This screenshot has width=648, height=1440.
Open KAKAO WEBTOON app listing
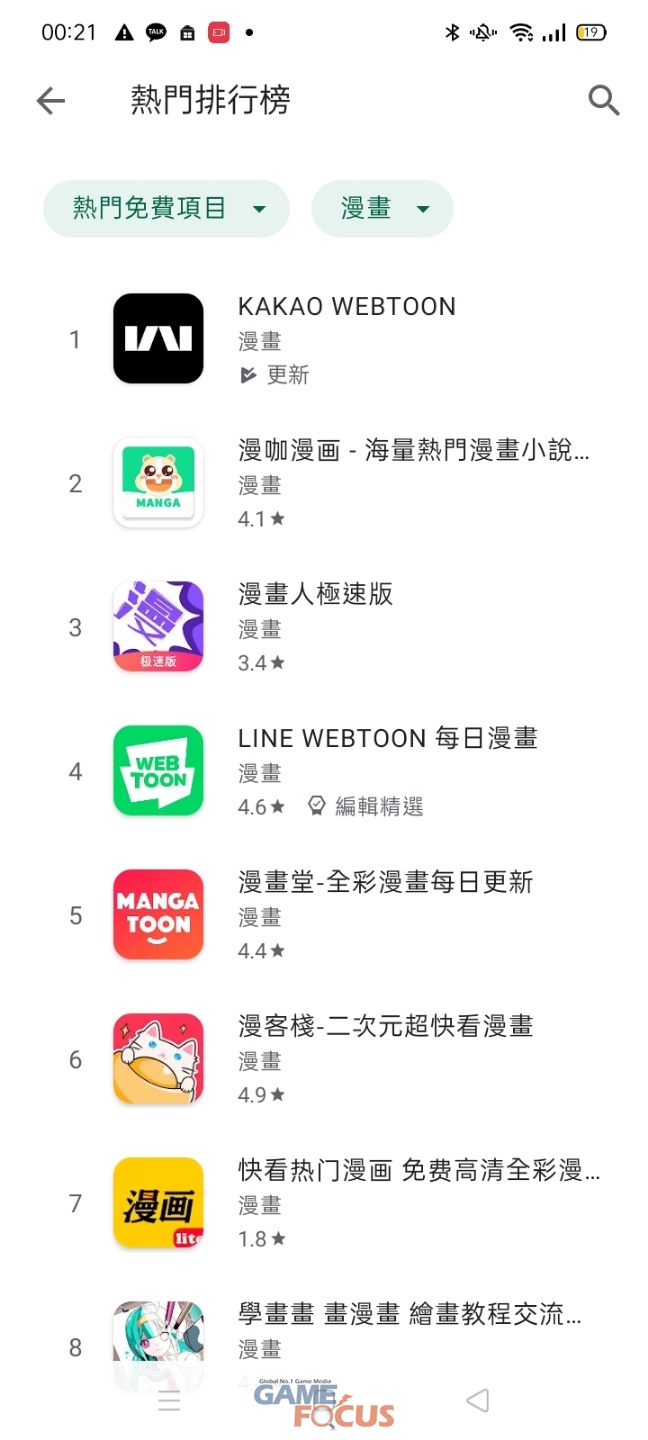[324, 339]
